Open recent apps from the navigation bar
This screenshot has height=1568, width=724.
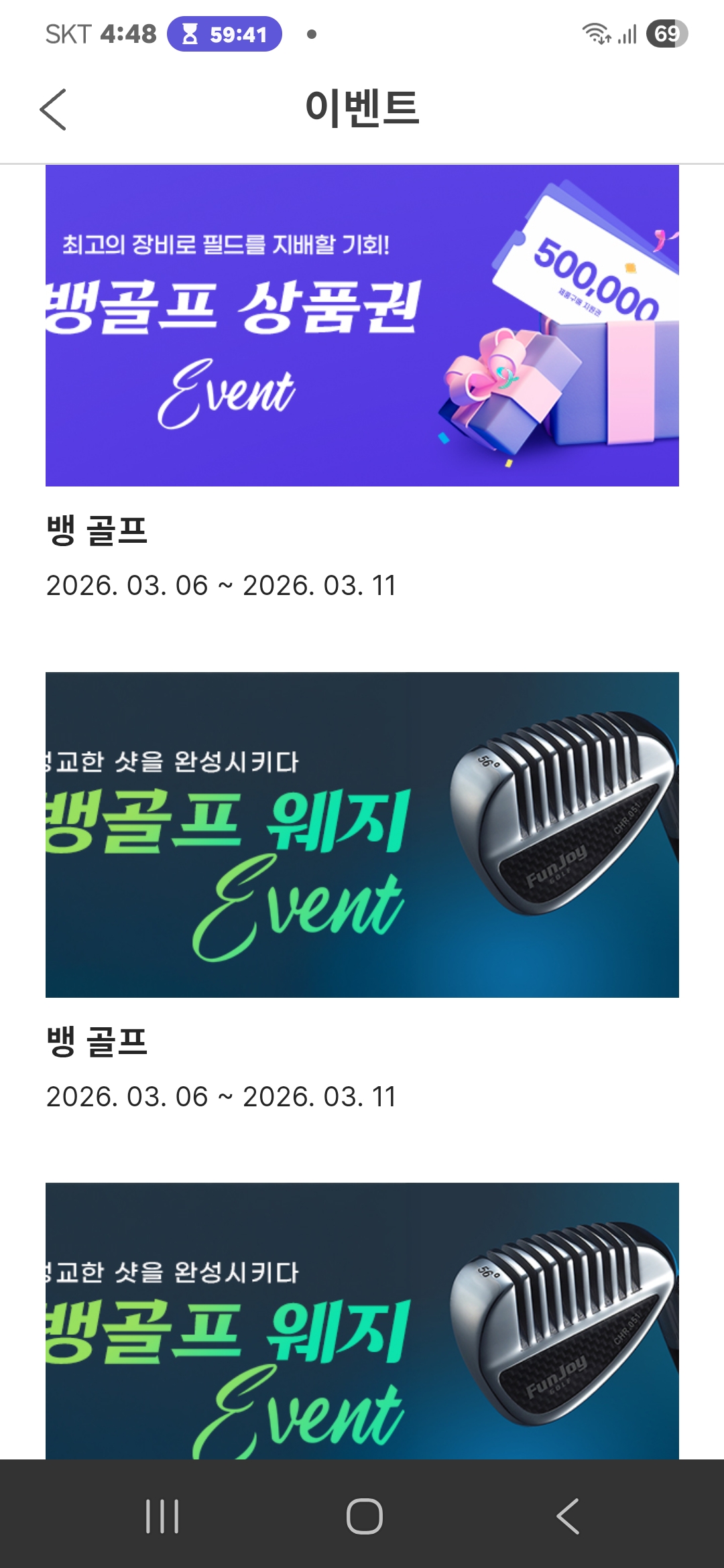[x=162, y=1516]
